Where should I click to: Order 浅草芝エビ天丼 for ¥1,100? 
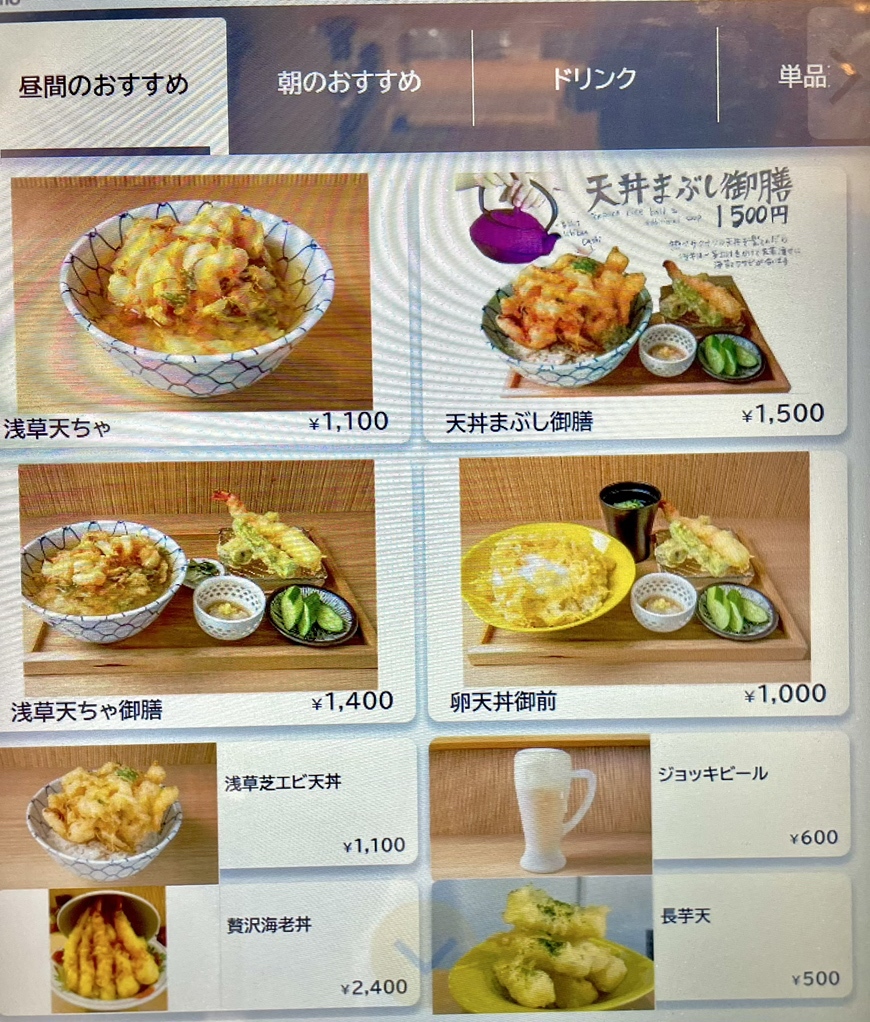tap(312, 810)
